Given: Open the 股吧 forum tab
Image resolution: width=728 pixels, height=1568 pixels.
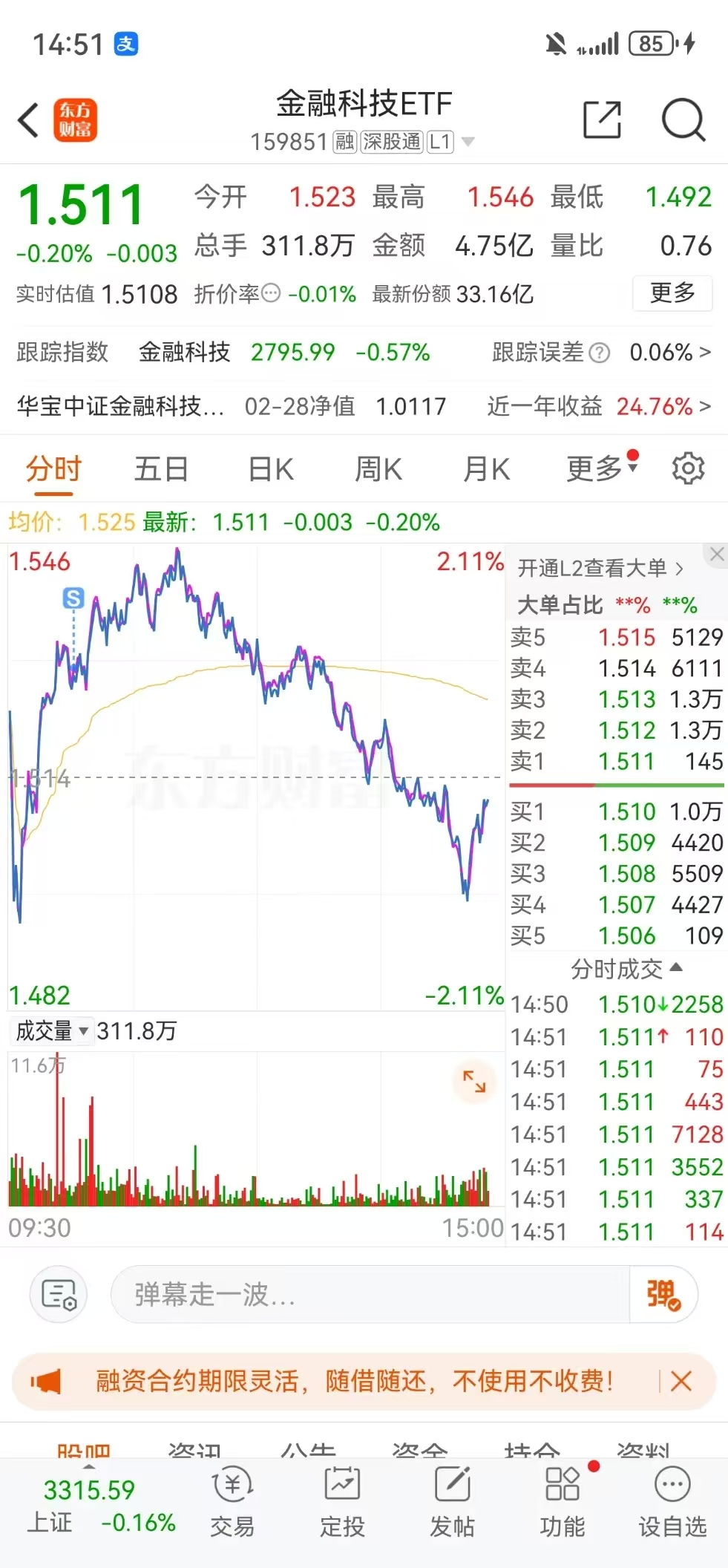Looking at the screenshot, I should [82, 1448].
